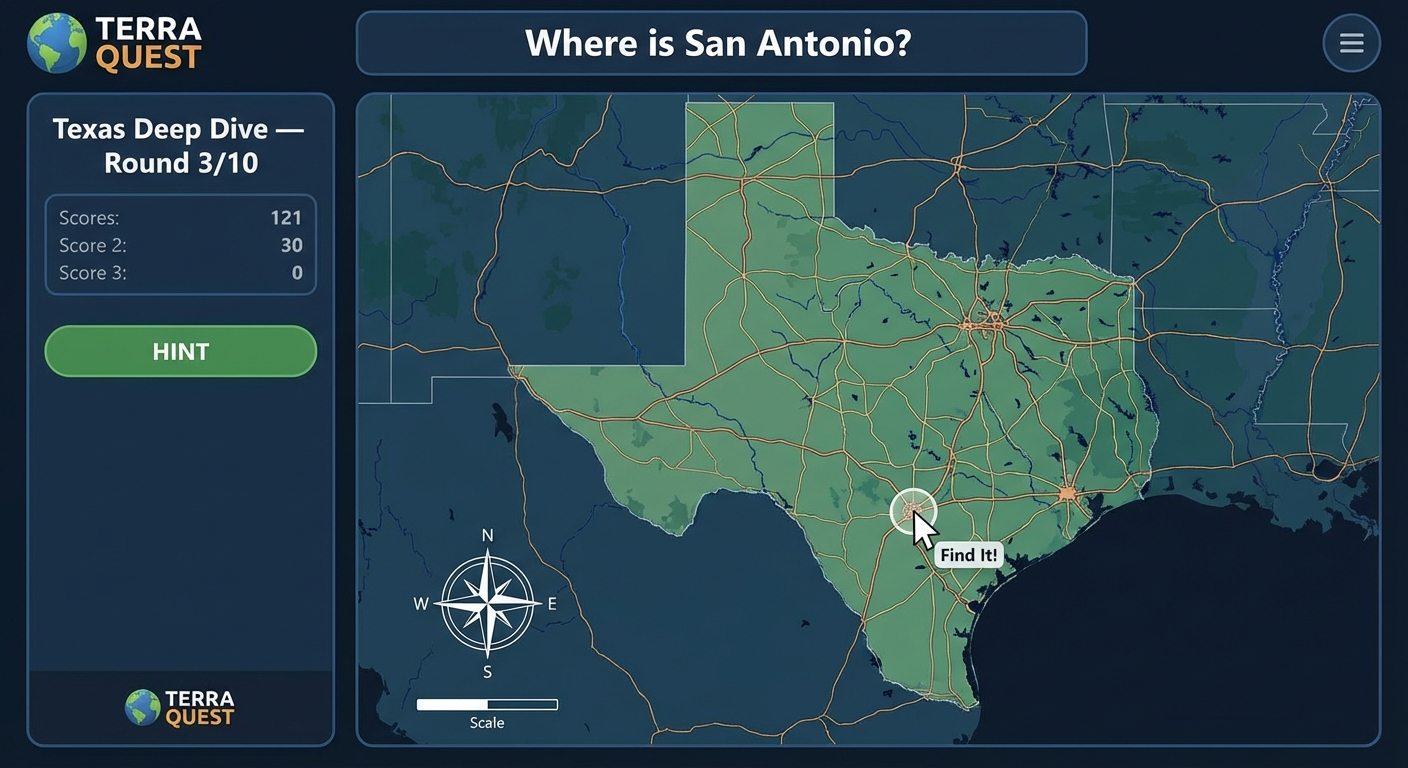The image size is (1408, 768).
Task: Confirm guess with Find It! button
Action: [x=969, y=555]
